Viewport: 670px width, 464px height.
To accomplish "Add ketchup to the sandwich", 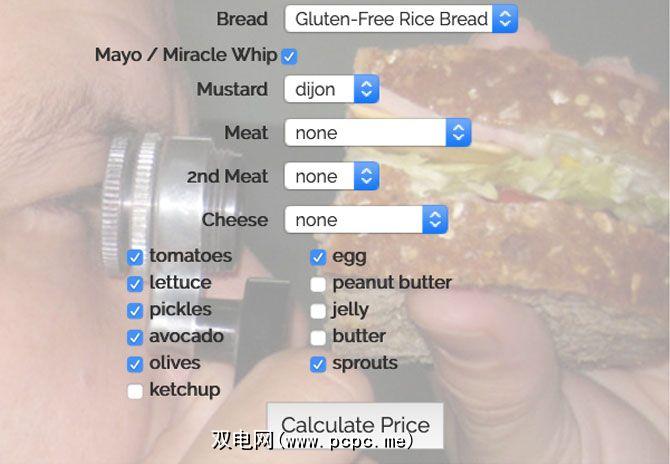I will point(135,392).
